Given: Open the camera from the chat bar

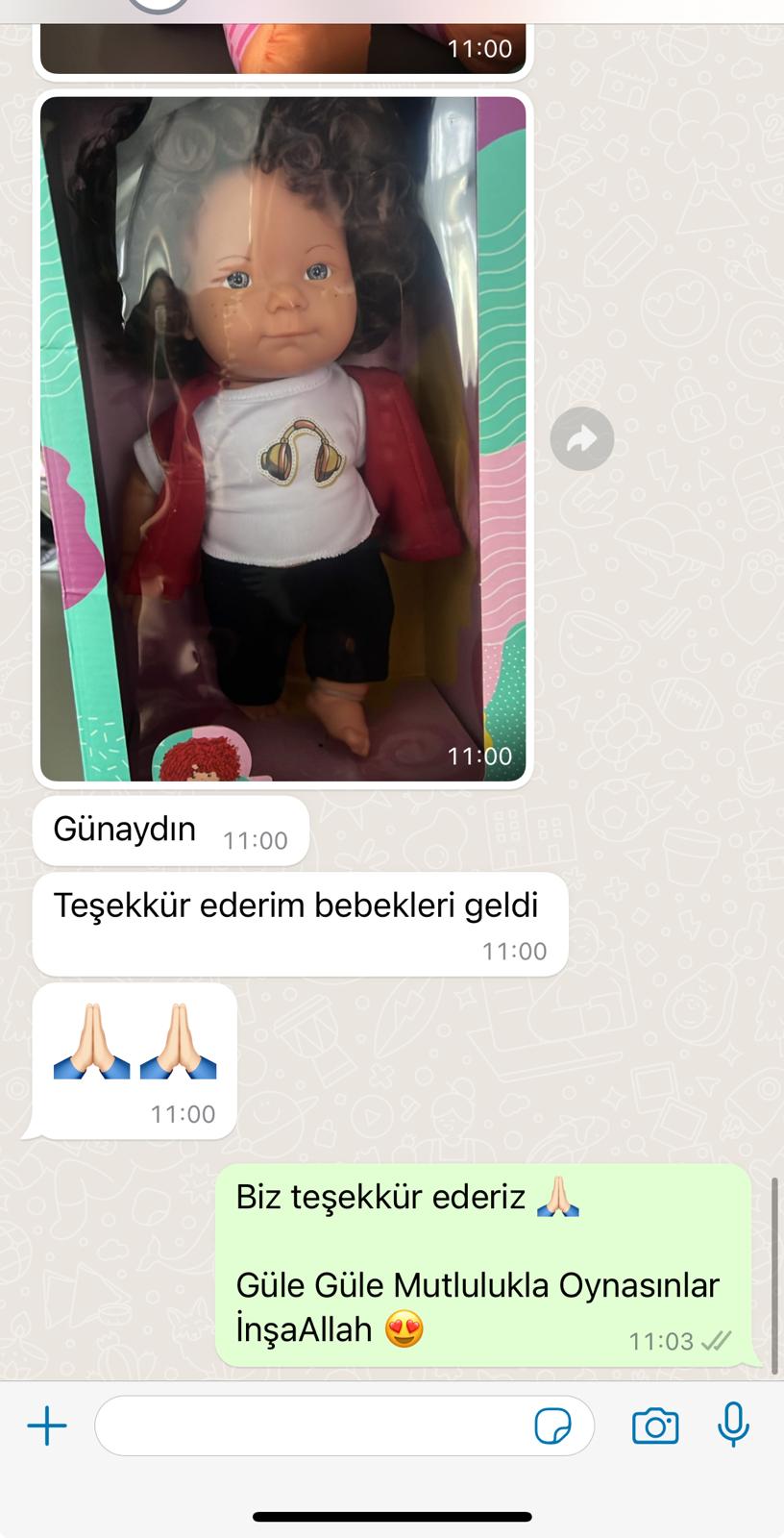Looking at the screenshot, I should pyautogui.click(x=655, y=1426).
